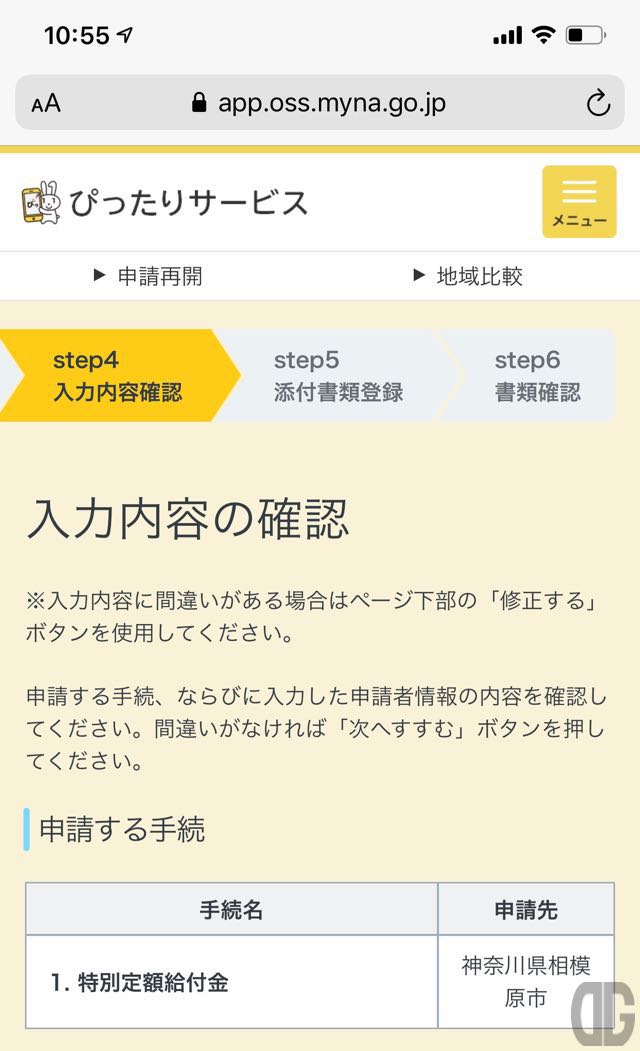Tap the 申請再開 link

pos(148,276)
